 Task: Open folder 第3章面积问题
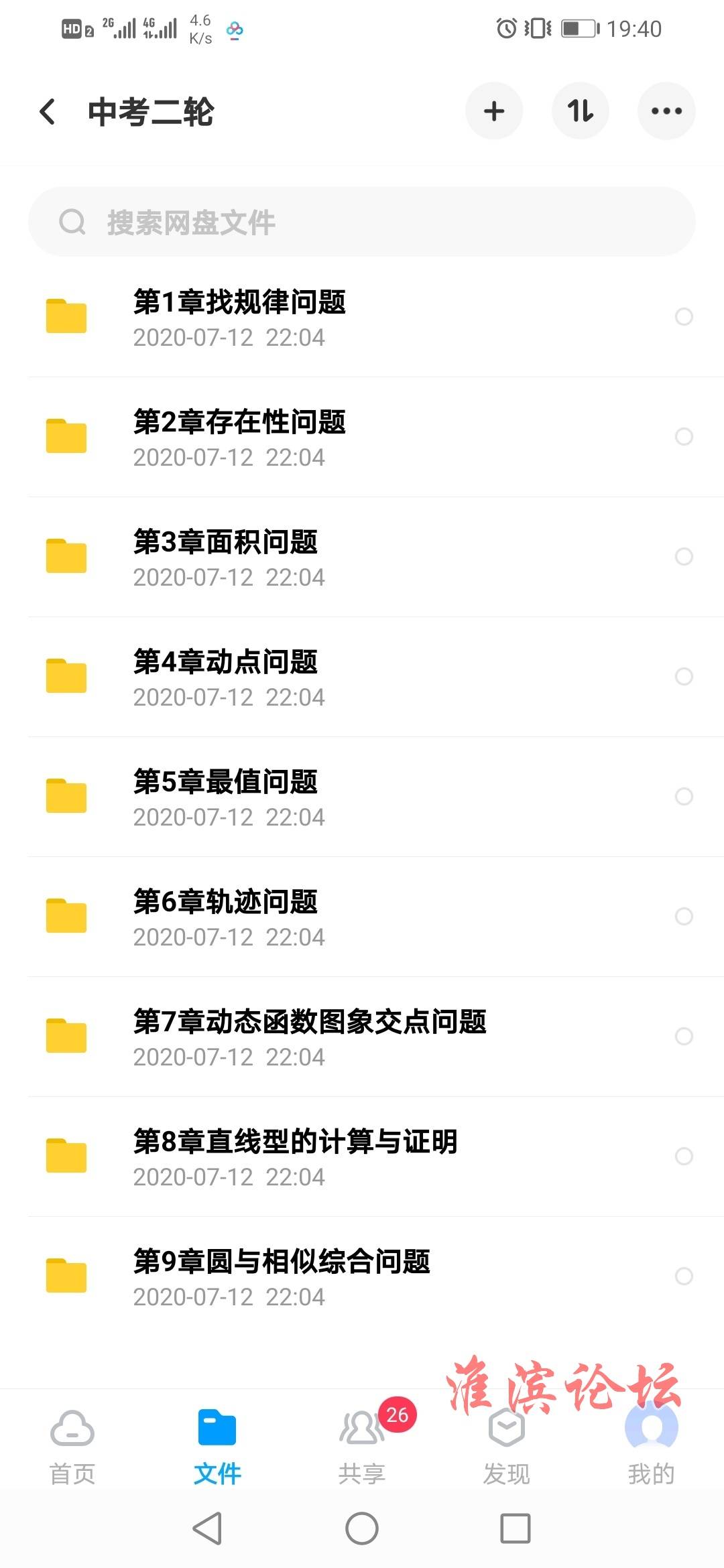(x=362, y=557)
